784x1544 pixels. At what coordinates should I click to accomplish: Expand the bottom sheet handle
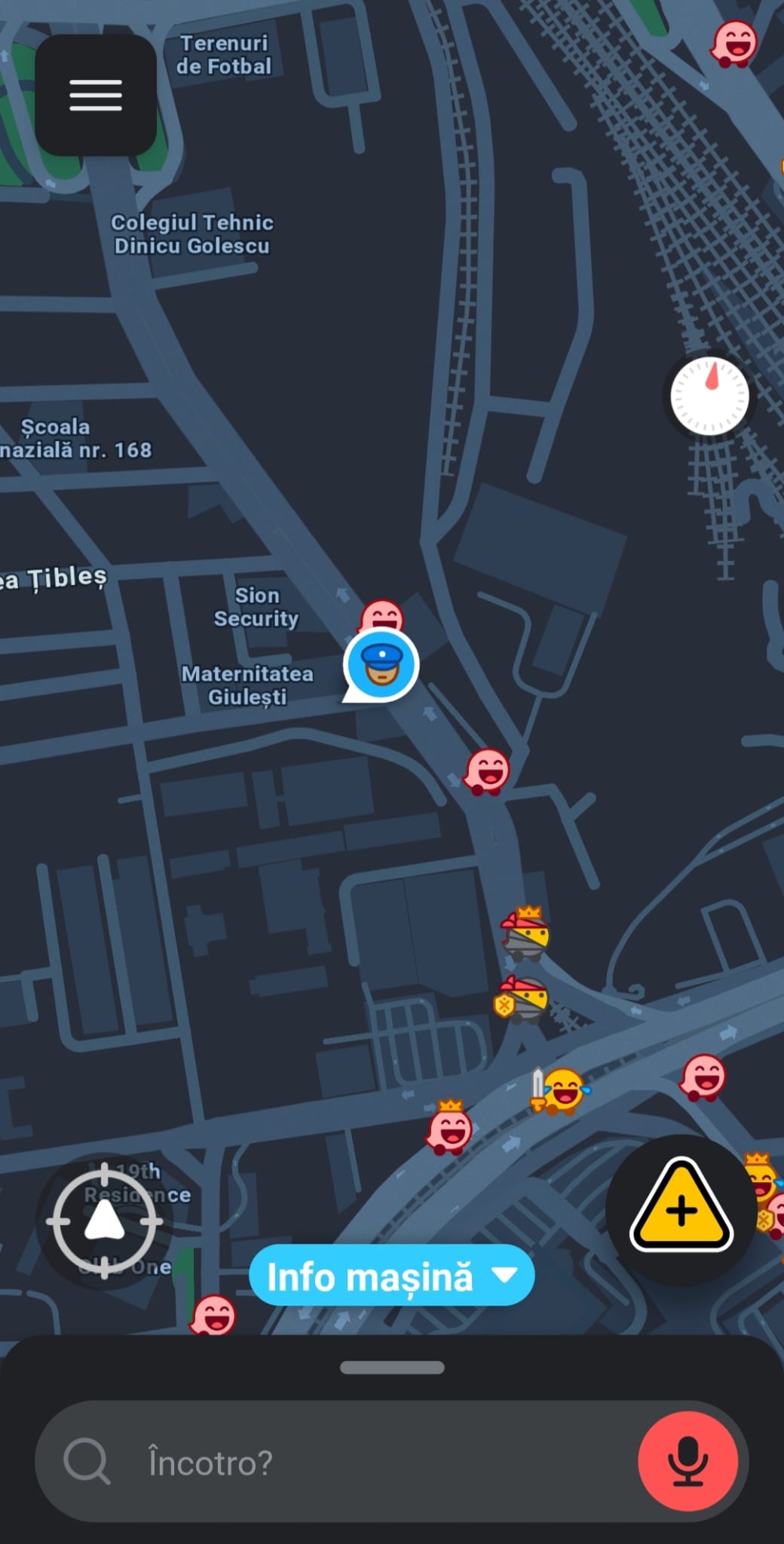[x=392, y=1368]
